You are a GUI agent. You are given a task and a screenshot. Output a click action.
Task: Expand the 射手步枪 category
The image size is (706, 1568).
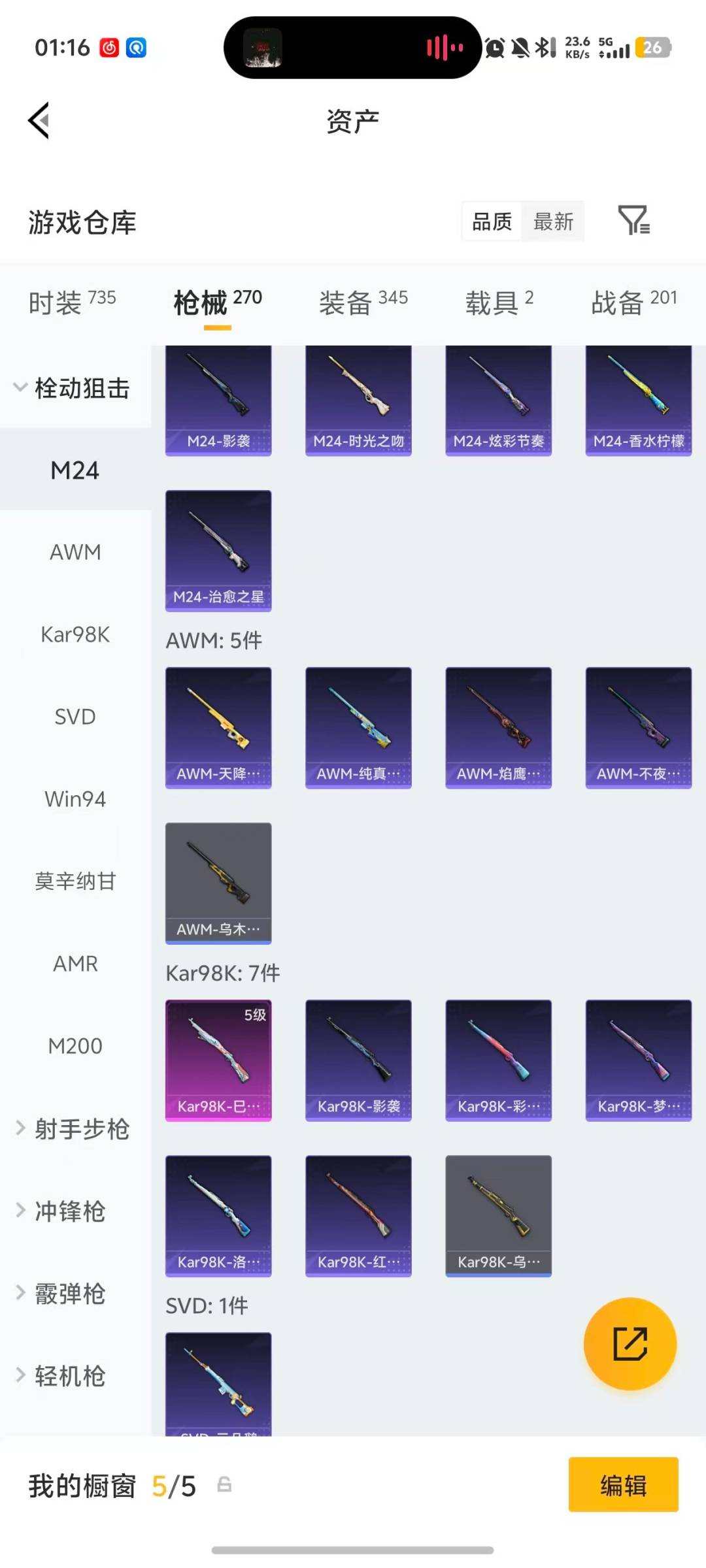pos(74,1128)
